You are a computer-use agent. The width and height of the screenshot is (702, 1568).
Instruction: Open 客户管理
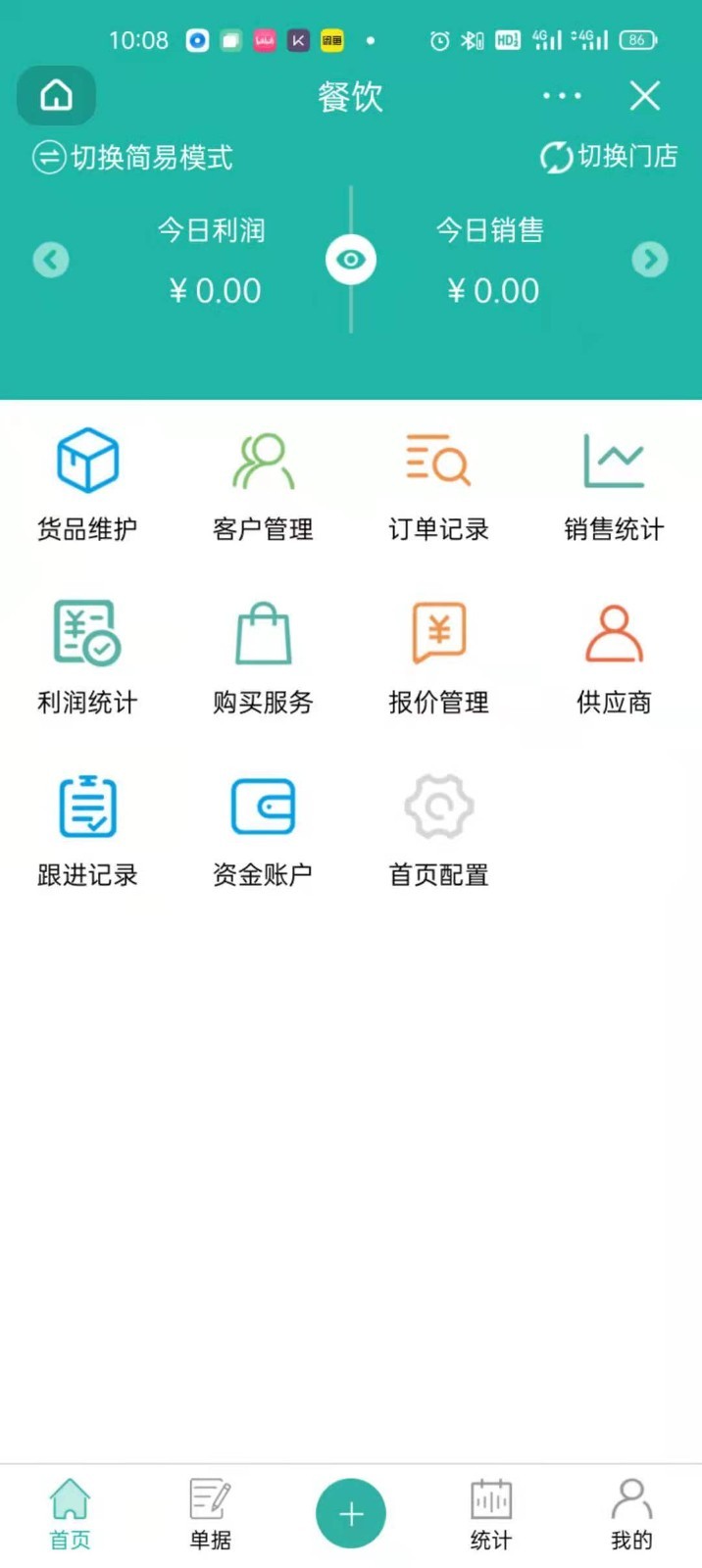pyautogui.click(x=263, y=485)
